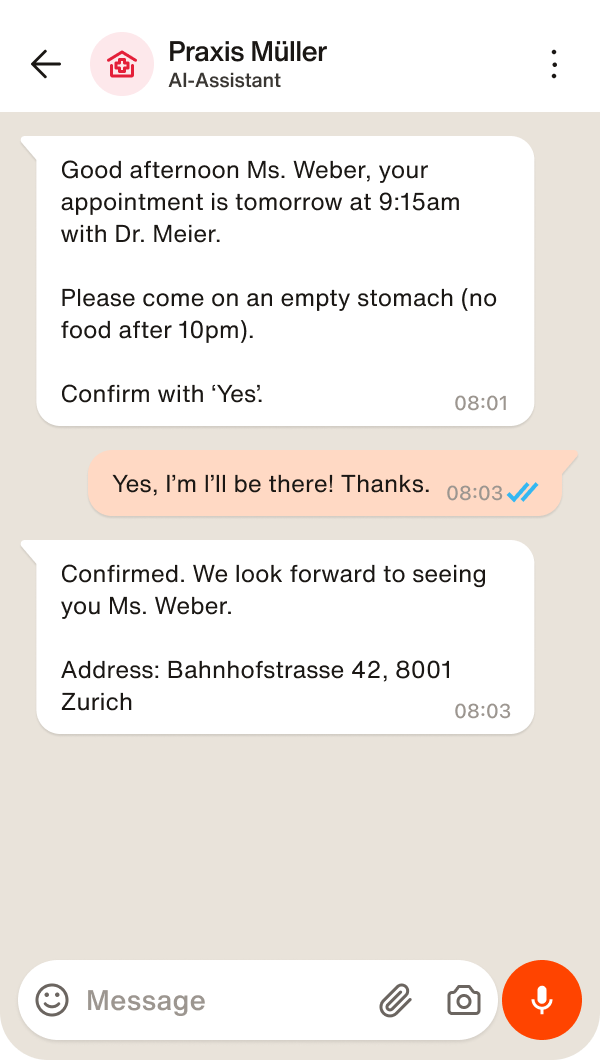The image size is (600, 1060).
Task: Open the three-dot overflow menu
Action: coord(554,65)
